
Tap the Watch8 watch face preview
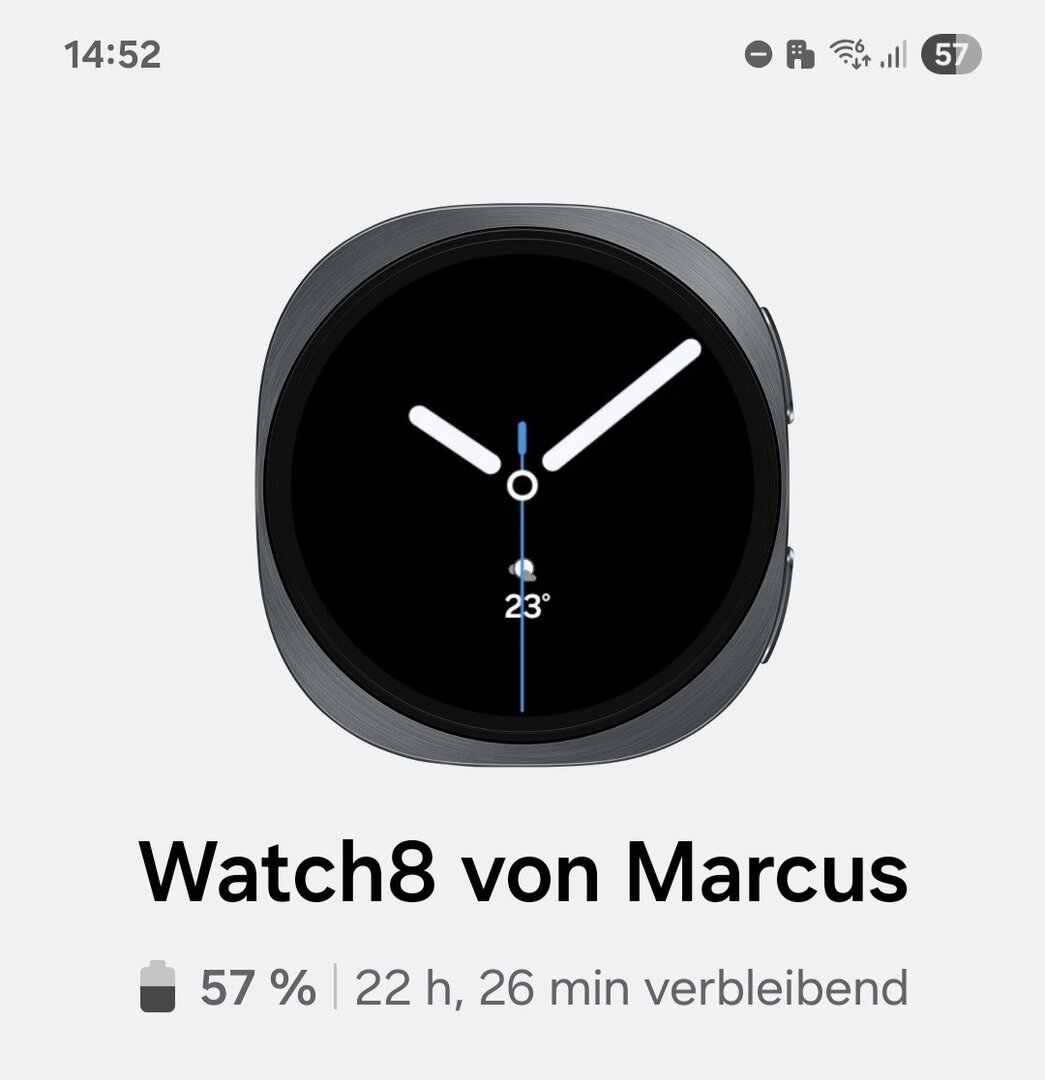coord(522,486)
